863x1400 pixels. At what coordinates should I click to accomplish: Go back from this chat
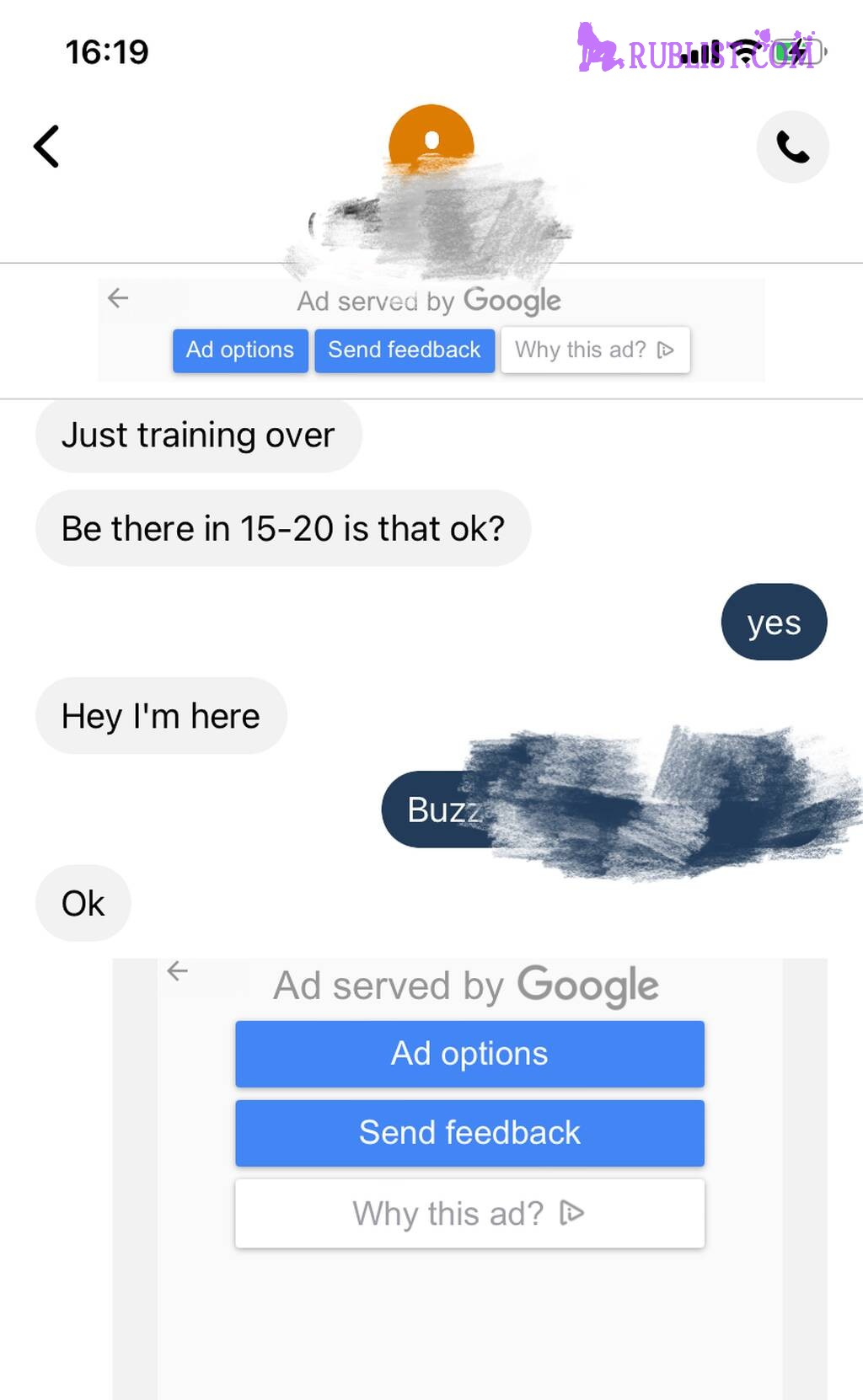[x=47, y=147]
